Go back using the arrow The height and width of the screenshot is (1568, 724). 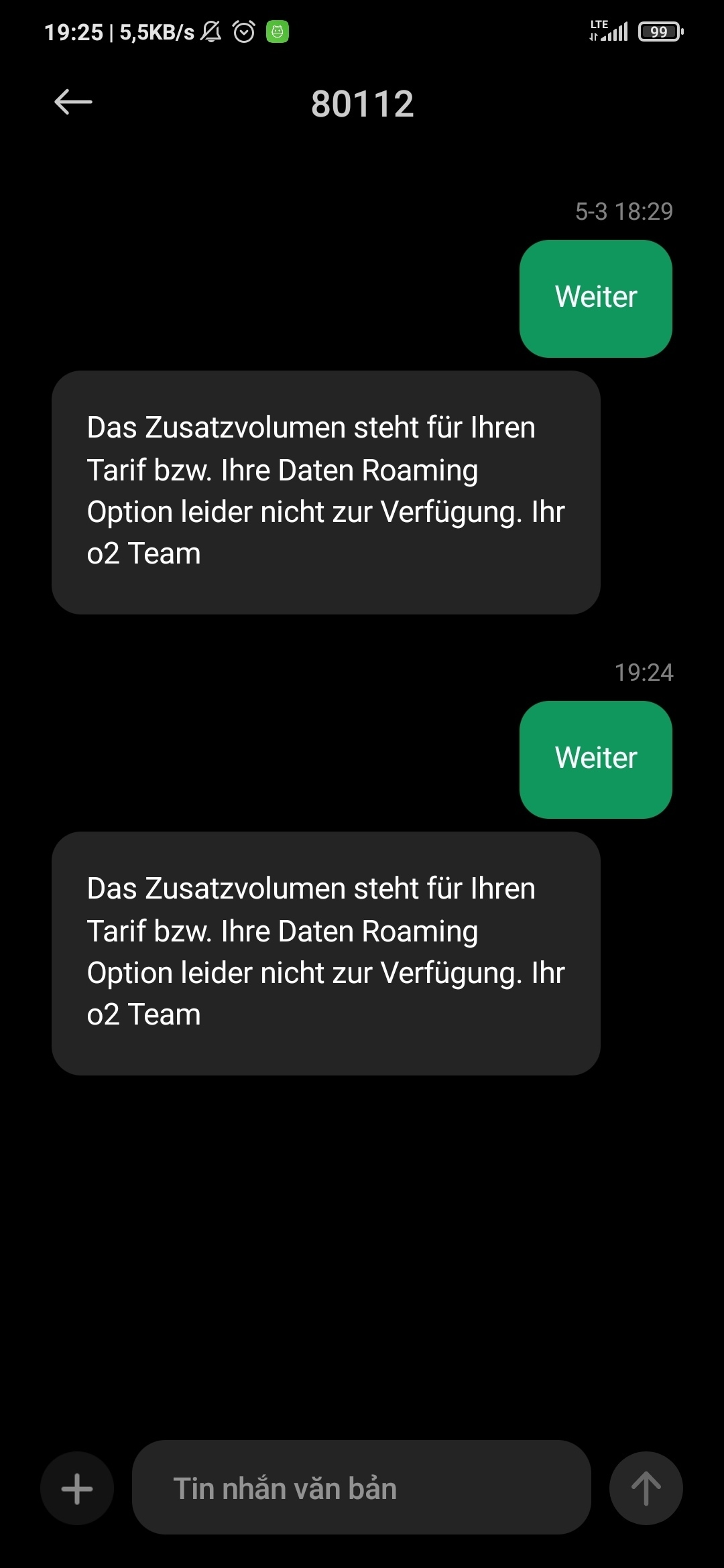pyautogui.click(x=73, y=103)
